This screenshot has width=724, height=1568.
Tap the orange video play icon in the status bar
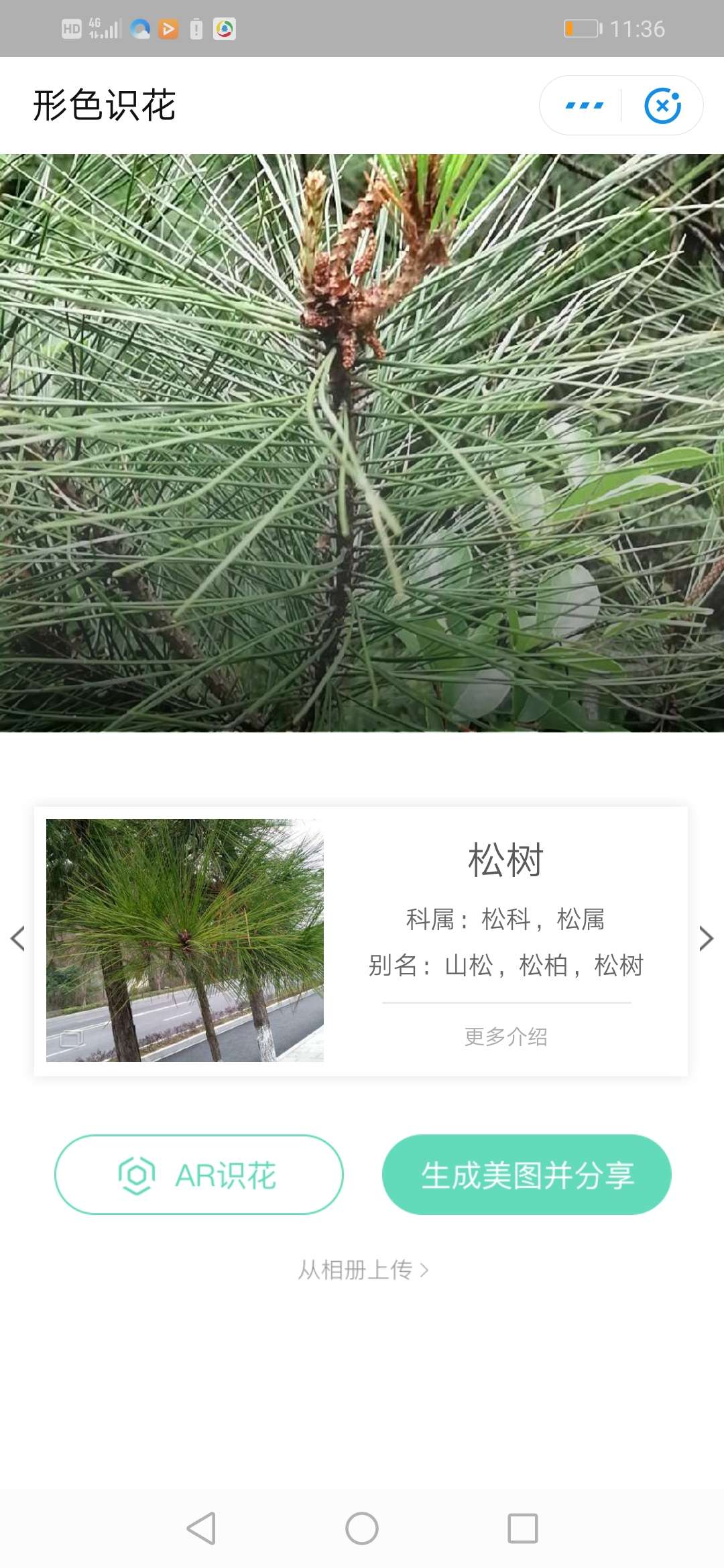click(169, 27)
